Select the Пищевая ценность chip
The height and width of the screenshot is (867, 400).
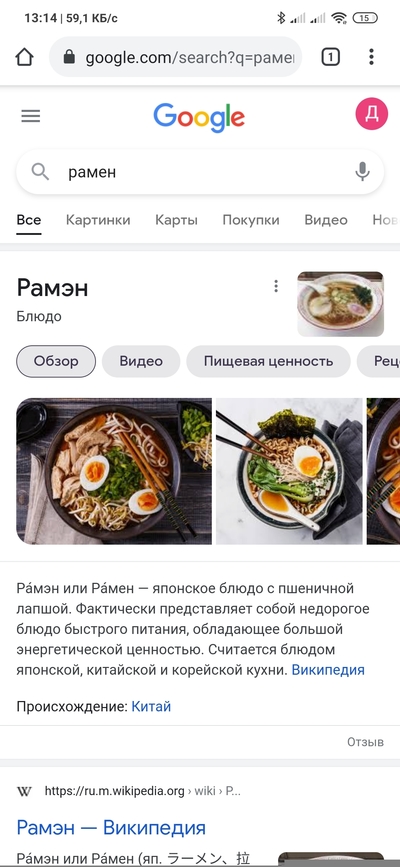click(x=268, y=362)
